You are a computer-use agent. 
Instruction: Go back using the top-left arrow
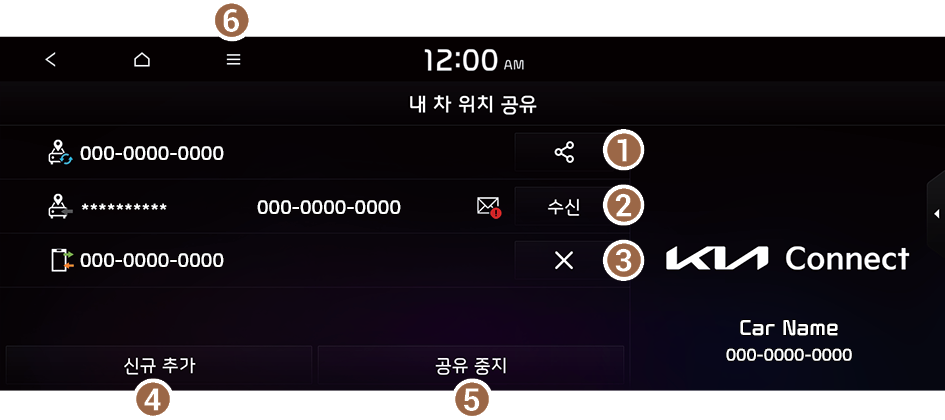coord(51,60)
